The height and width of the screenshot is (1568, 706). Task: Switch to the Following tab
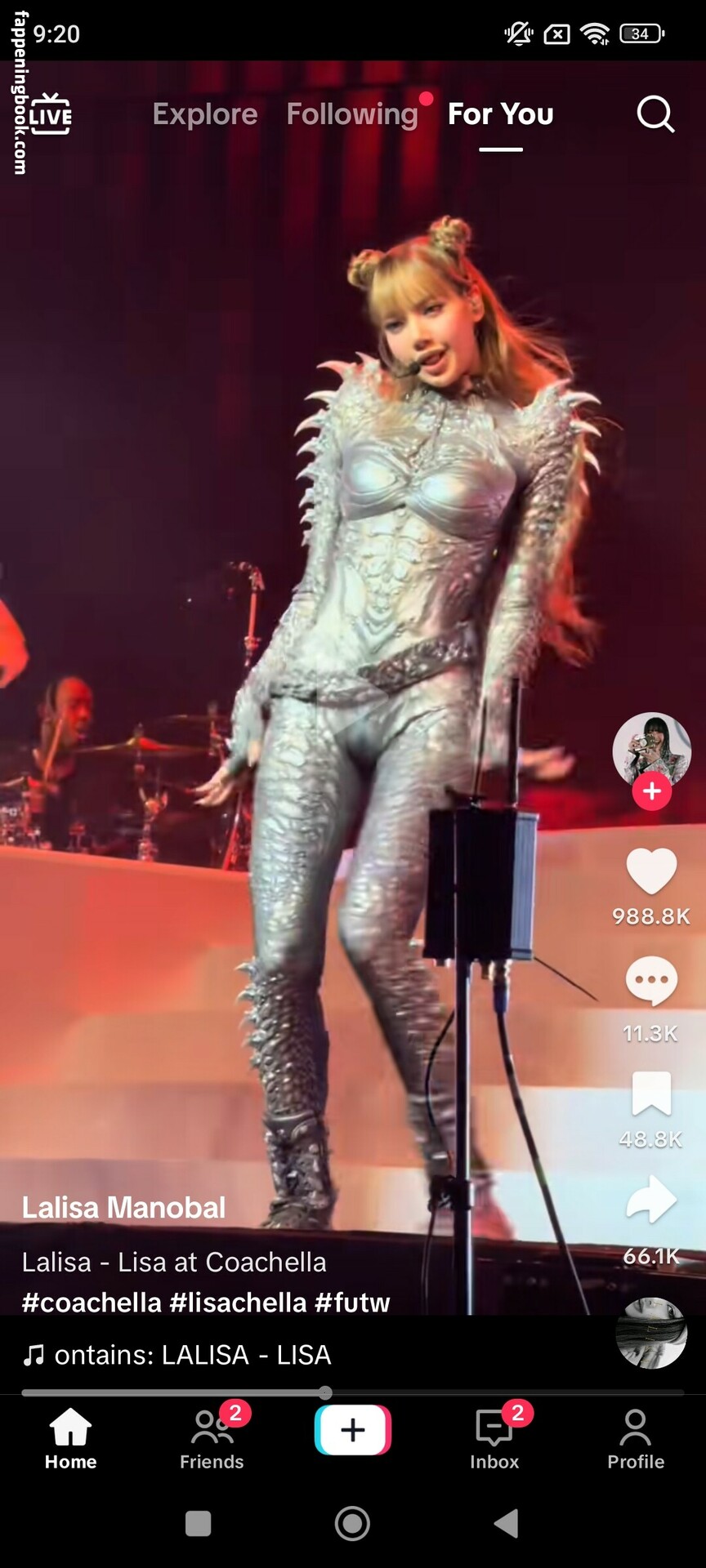point(352,114)
